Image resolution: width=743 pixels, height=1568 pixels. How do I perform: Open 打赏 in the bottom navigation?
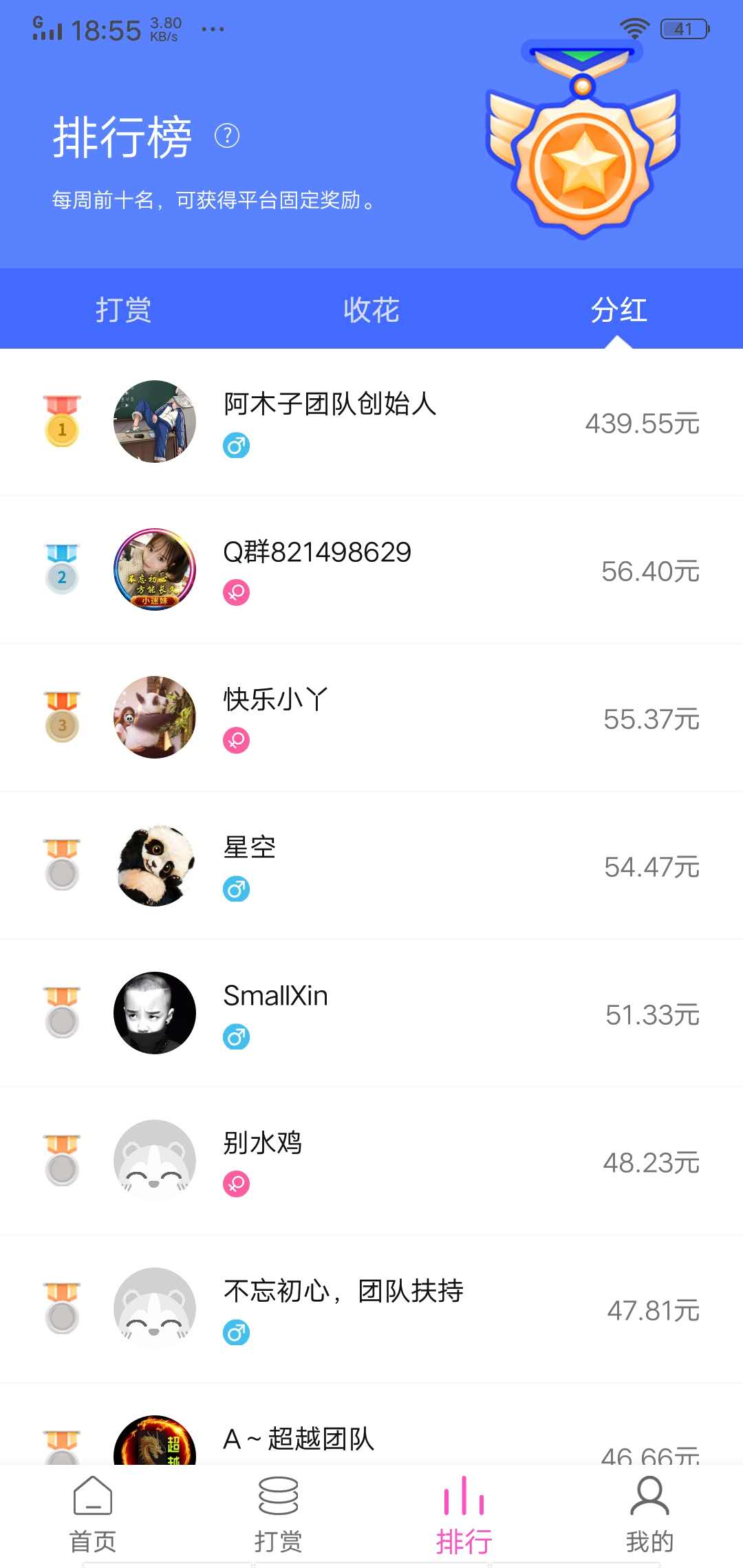279,1514
